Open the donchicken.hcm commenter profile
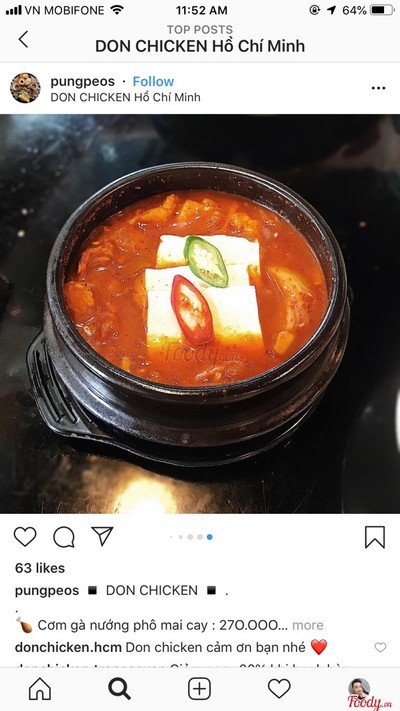The width and height of the screenshot is (400, 711). pos(68,647)
